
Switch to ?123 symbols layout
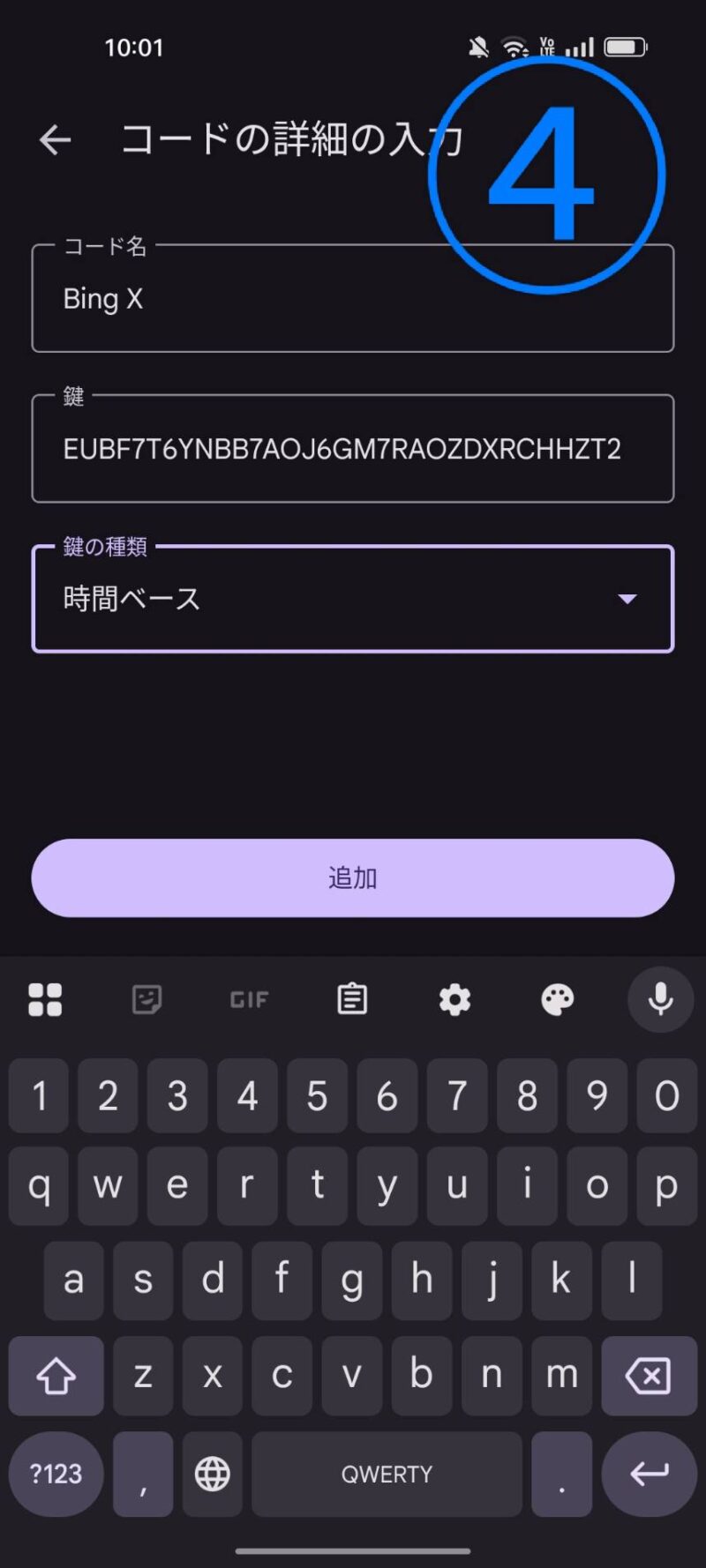pyautogui.click(x=56, y=1474)
